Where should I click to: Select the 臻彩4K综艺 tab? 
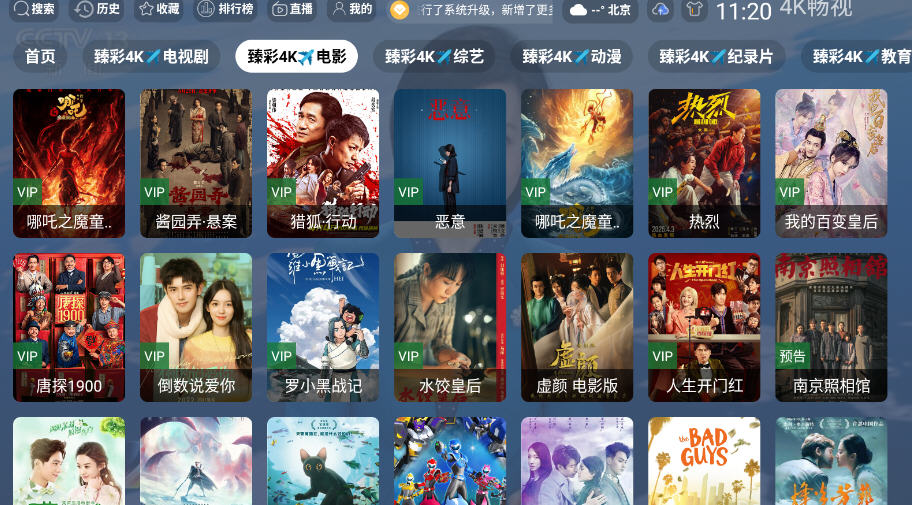pyautogui.click(x=434, y=56)
